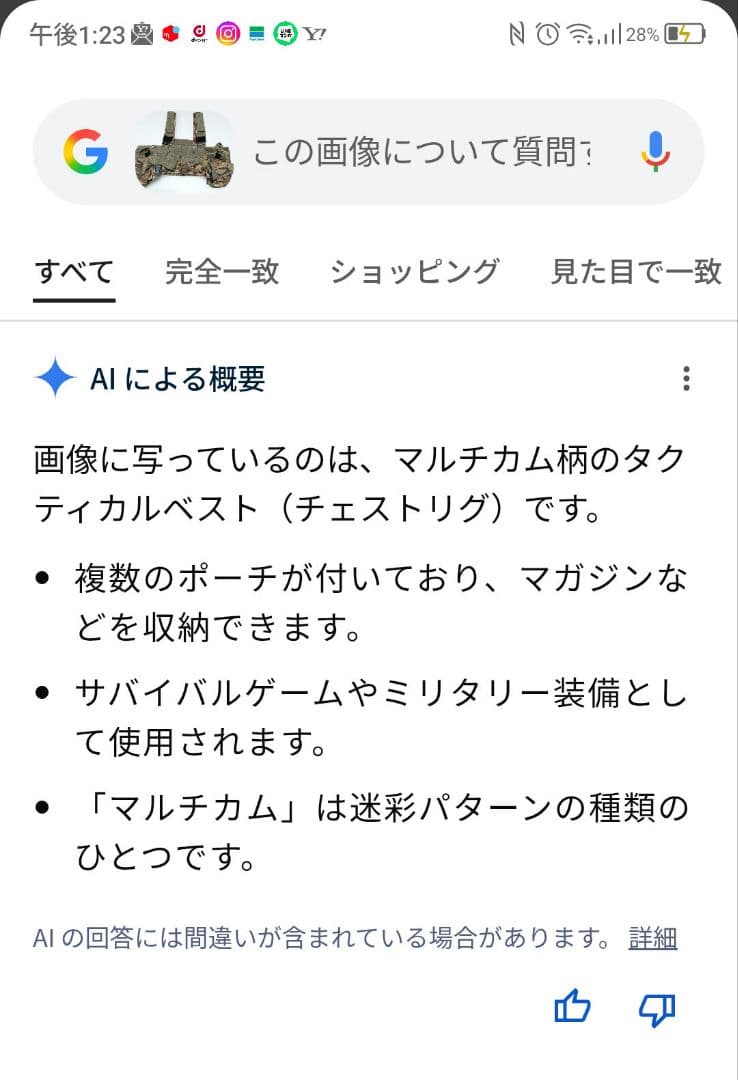Open the 詳細 link about AI answers
738x1080 pixels.
(x=652, y=939)
